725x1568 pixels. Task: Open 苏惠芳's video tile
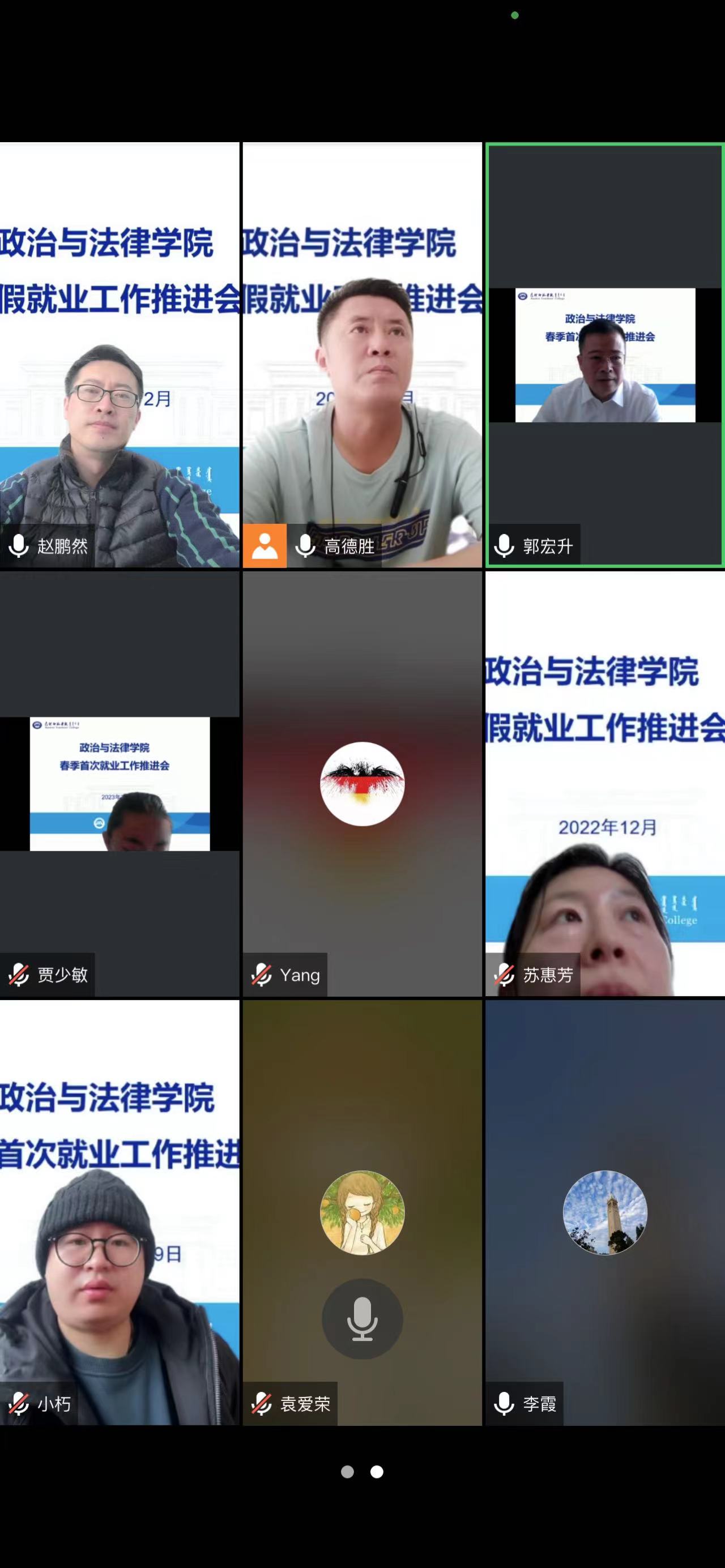[604, 783]
